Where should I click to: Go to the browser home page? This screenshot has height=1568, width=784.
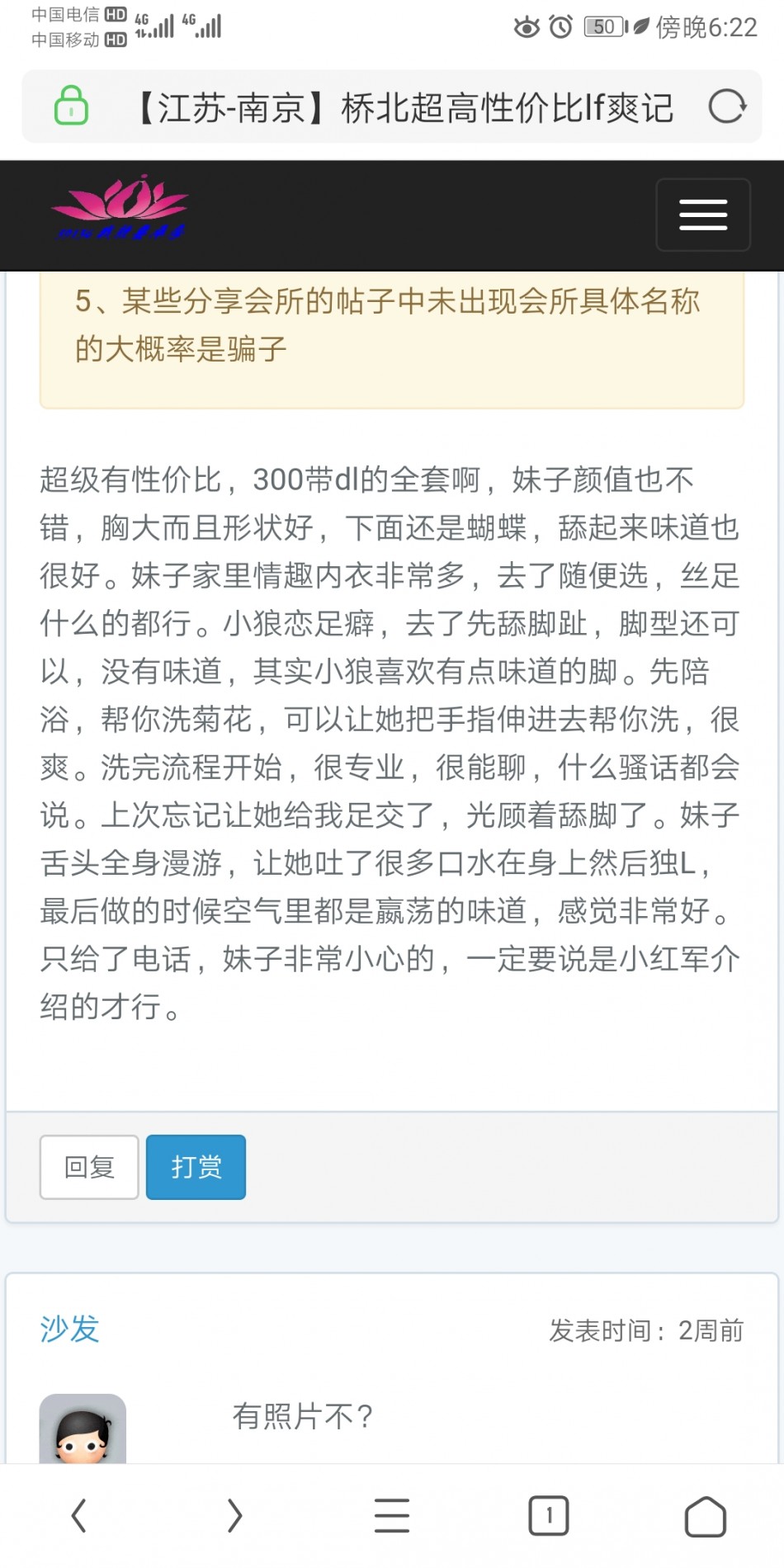(706, 1516)
